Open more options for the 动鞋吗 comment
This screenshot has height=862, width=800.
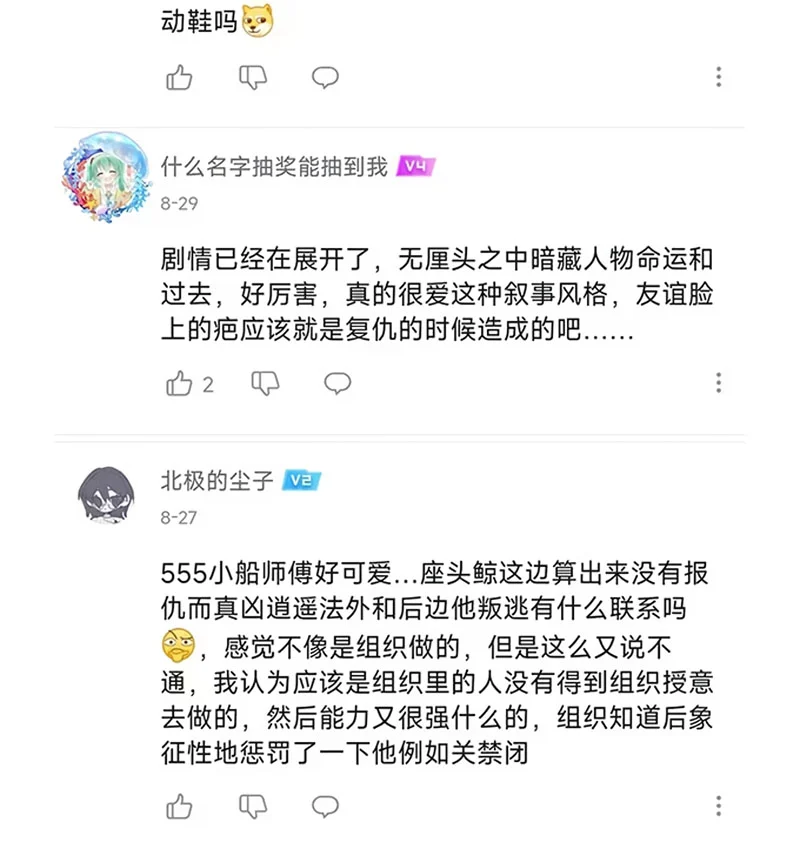click(x=719, y=78)
